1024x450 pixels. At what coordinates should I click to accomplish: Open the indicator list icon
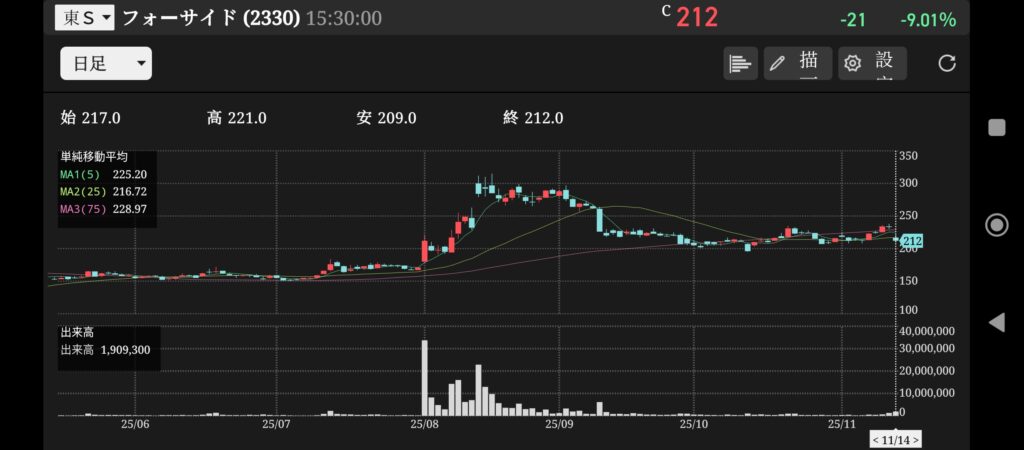pyautogui.click(x=740, y=64)
